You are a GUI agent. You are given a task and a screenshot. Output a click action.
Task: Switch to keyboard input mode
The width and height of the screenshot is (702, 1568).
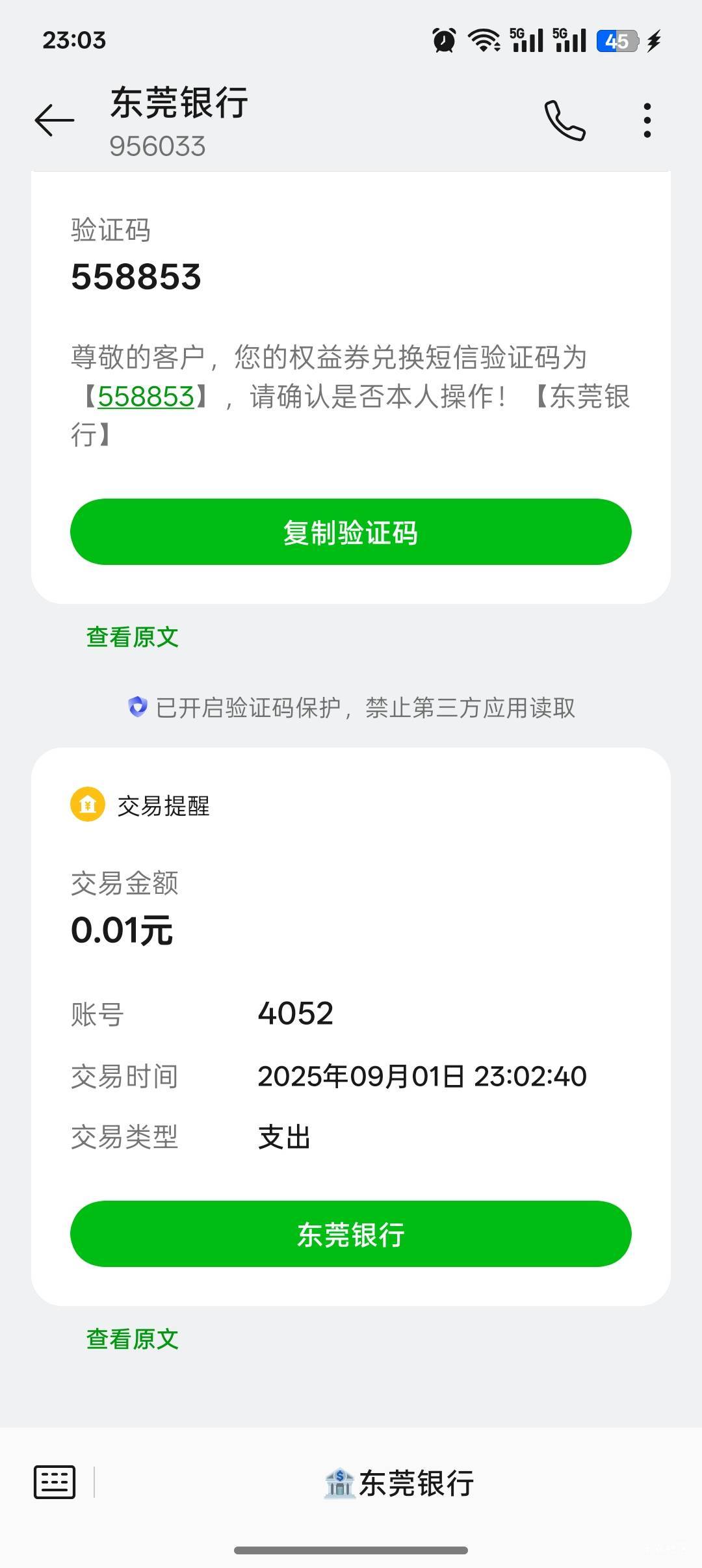pyautogui.click(x=55, y=1482)
